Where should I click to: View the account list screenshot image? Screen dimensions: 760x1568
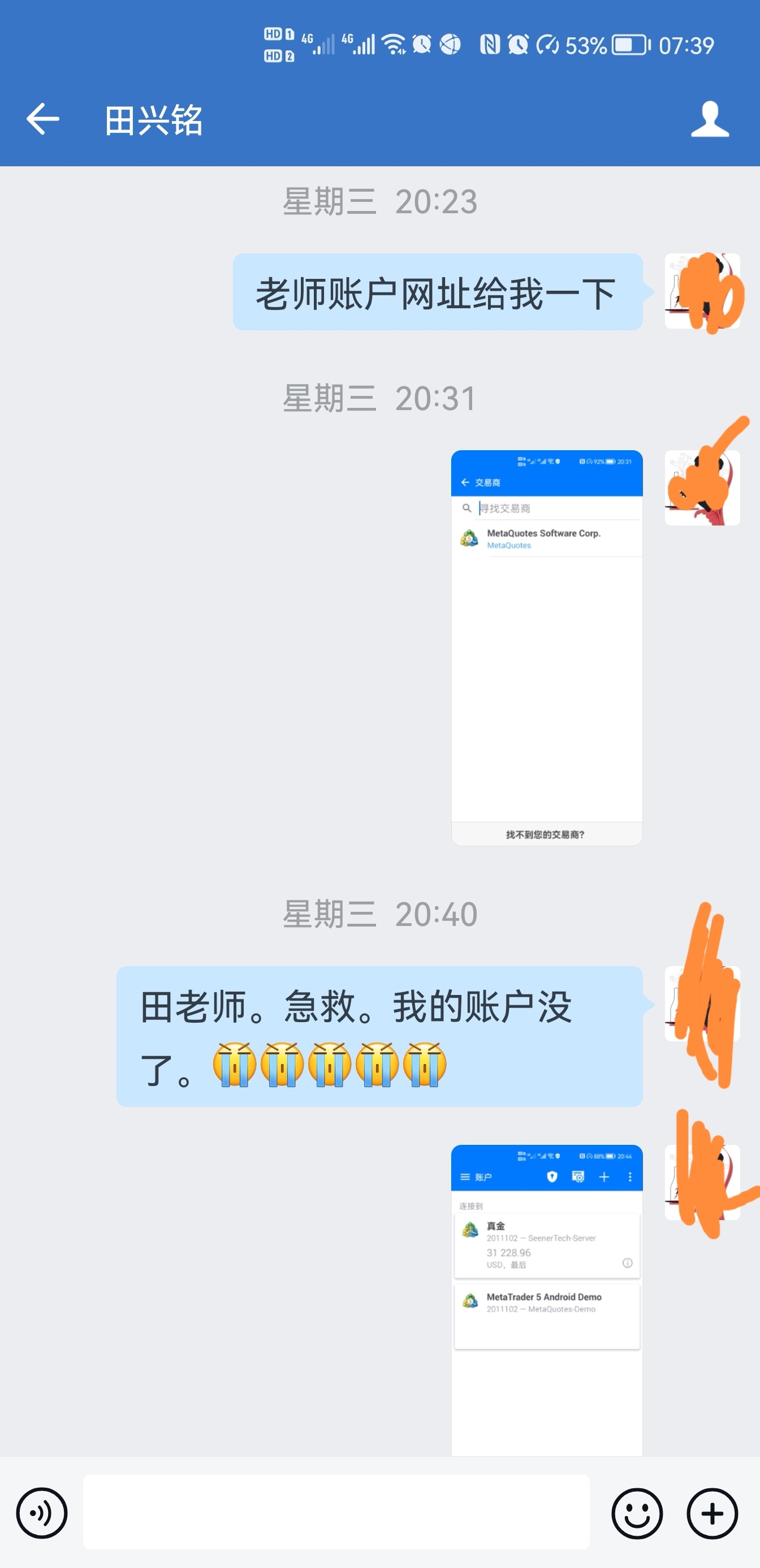coord(546,1300)
